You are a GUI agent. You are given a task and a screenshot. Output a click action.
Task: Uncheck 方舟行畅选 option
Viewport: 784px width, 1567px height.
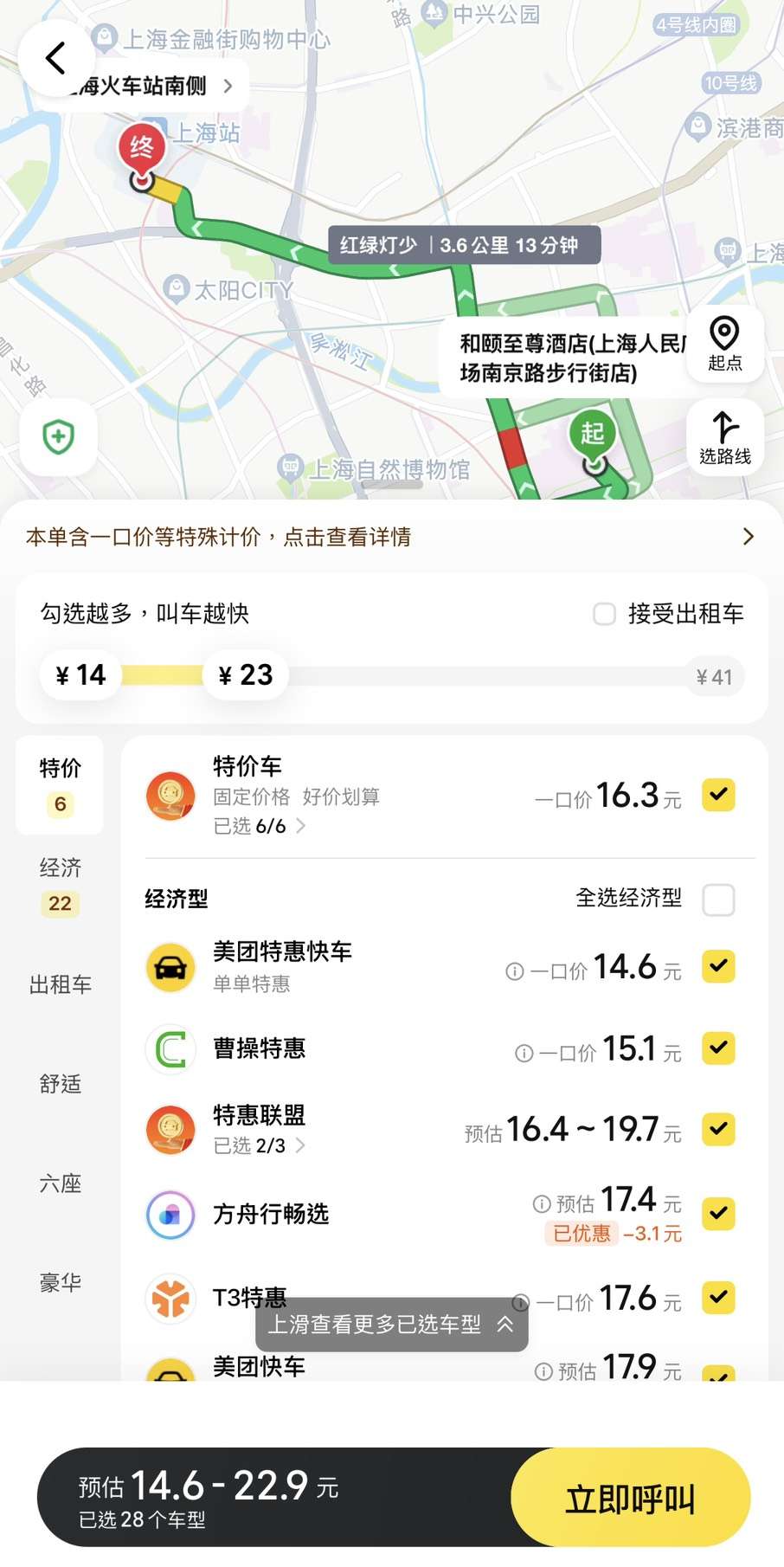718,1213
